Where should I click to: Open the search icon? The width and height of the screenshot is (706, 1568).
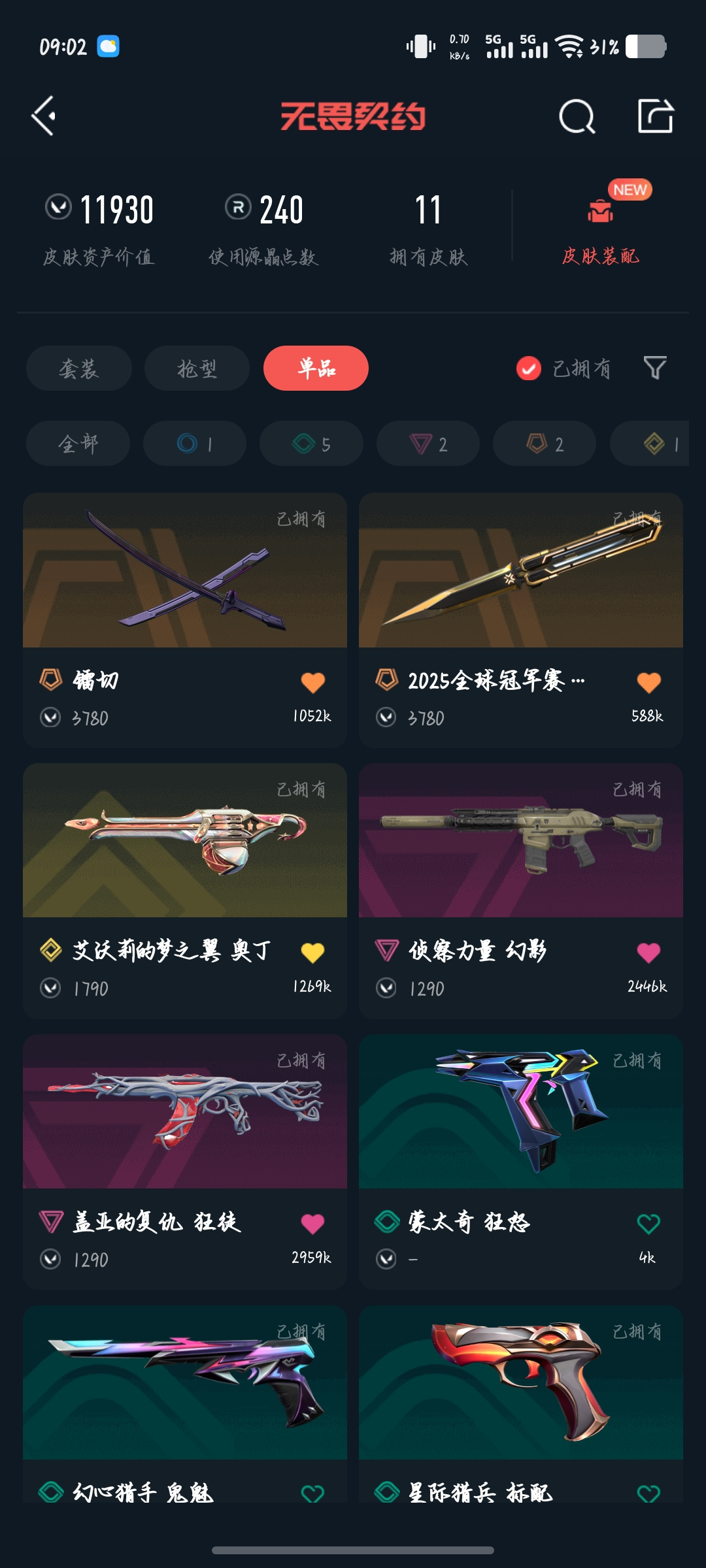(x=577, y=117)
